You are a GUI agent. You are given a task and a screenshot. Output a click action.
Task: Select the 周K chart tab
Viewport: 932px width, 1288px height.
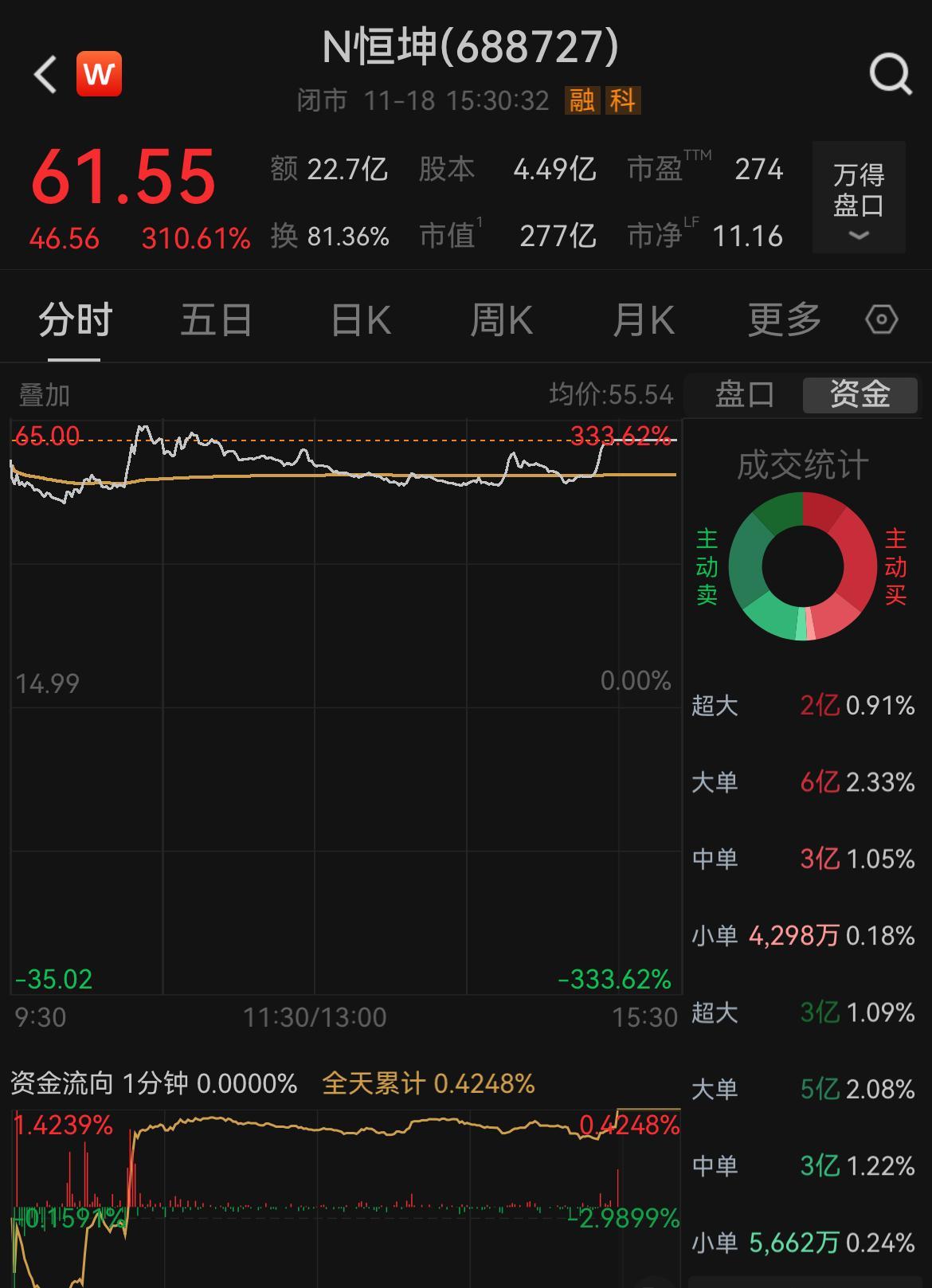pos(501,320)
